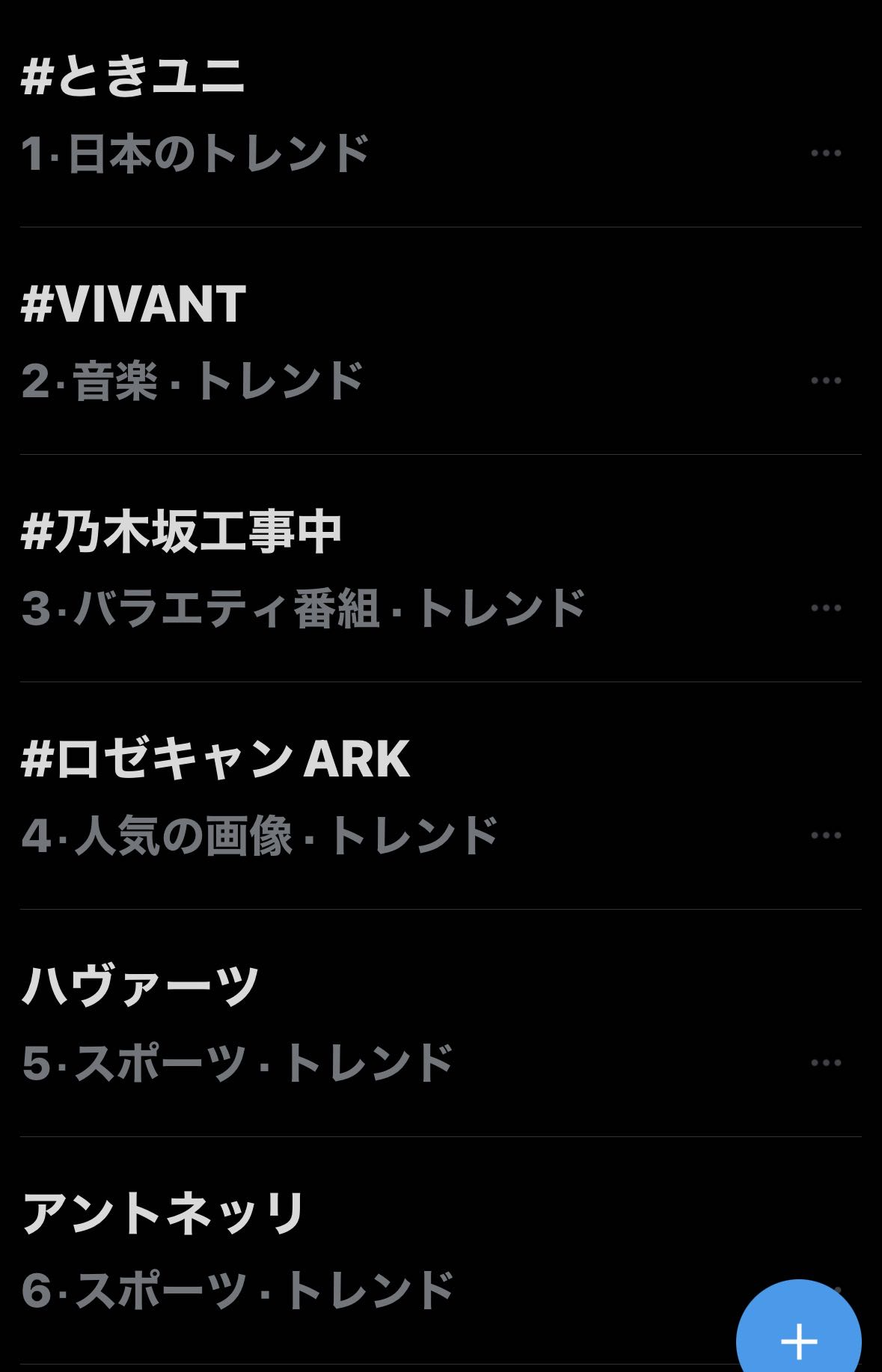Open more options for #乃木坂工事中
Screen dimensions: 882x1372
(826, 608)
